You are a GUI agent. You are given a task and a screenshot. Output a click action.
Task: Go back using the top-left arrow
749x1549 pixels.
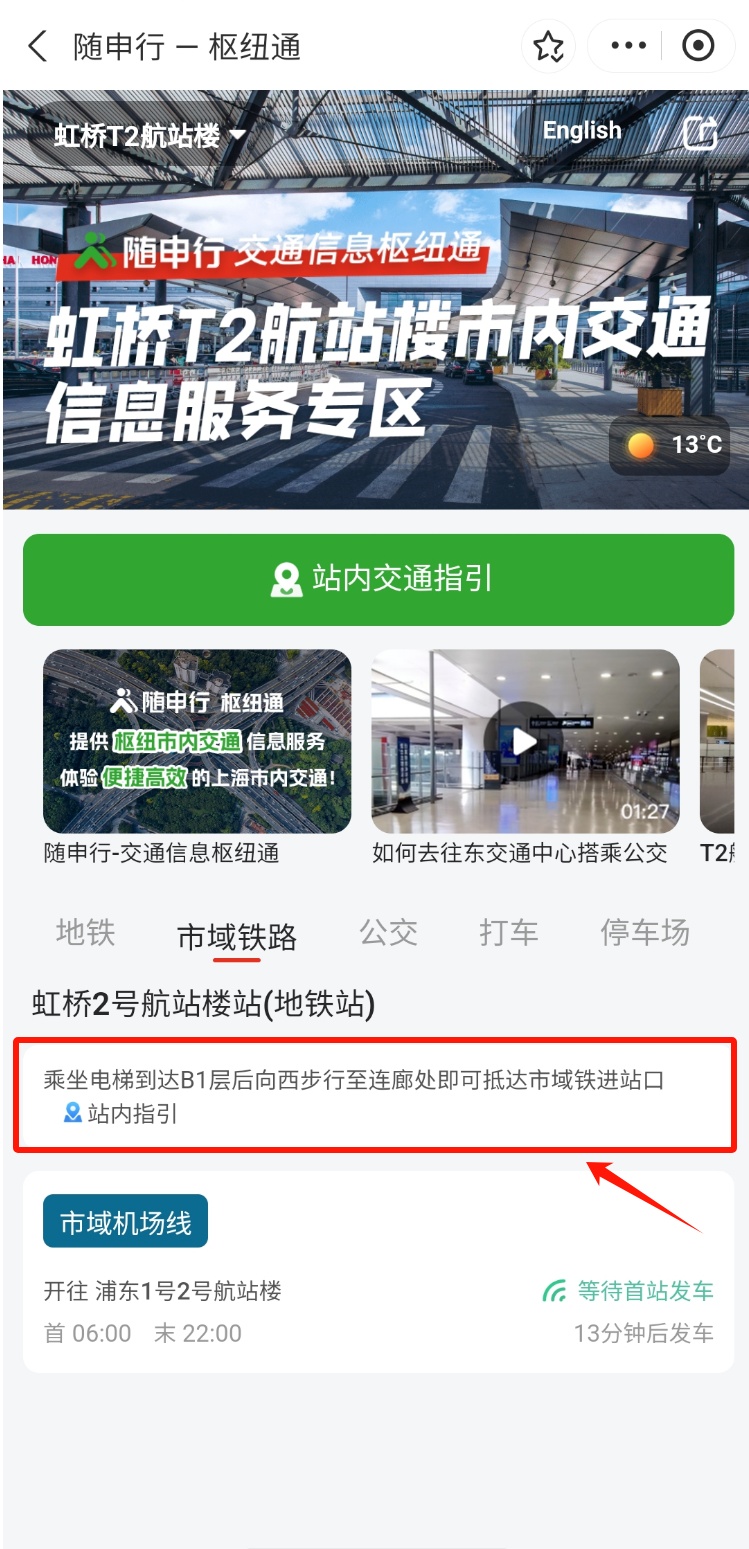tap(37, 47)
